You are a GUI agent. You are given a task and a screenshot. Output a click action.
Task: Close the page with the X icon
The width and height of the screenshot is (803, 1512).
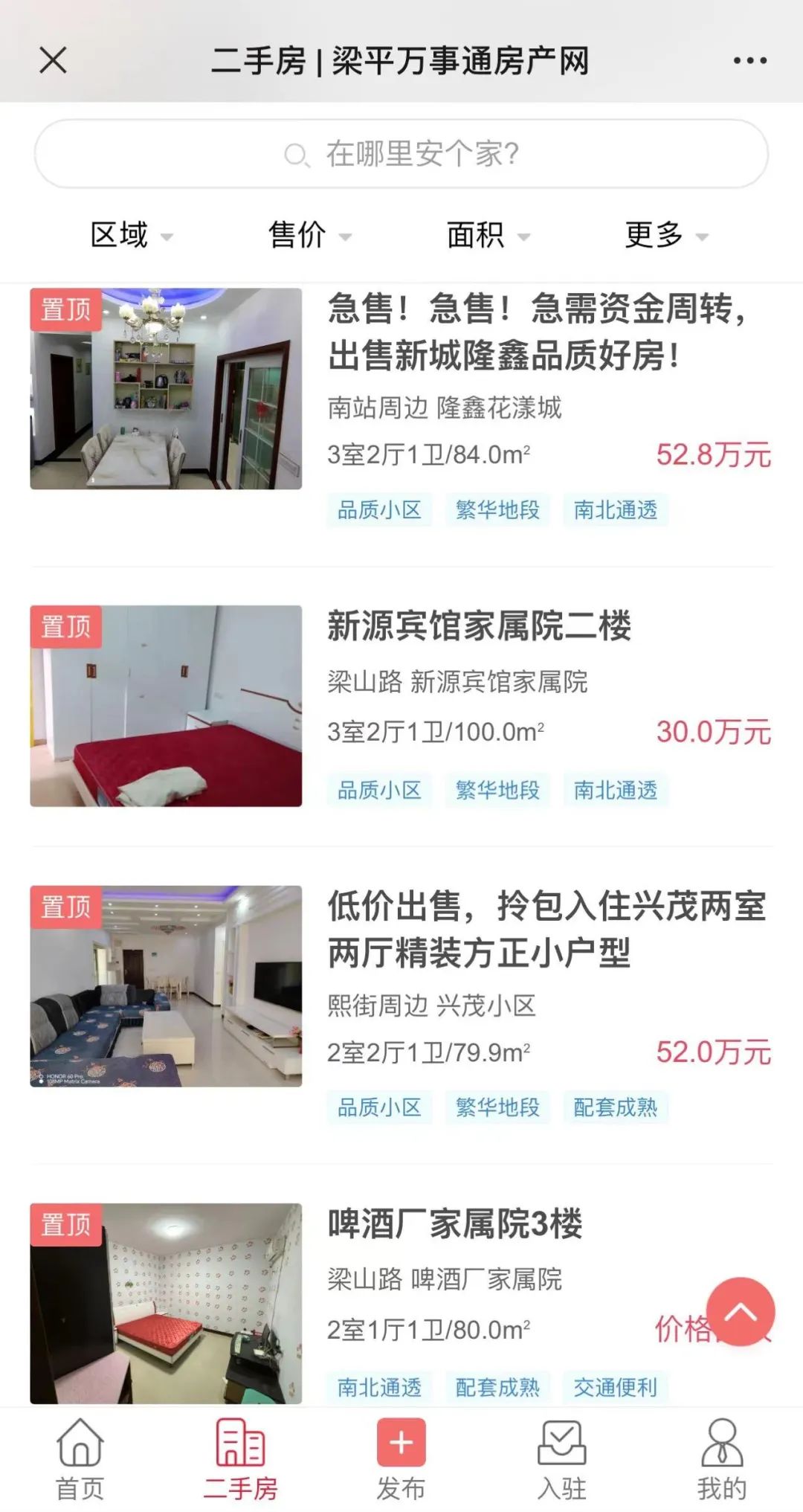coord(53,60)
